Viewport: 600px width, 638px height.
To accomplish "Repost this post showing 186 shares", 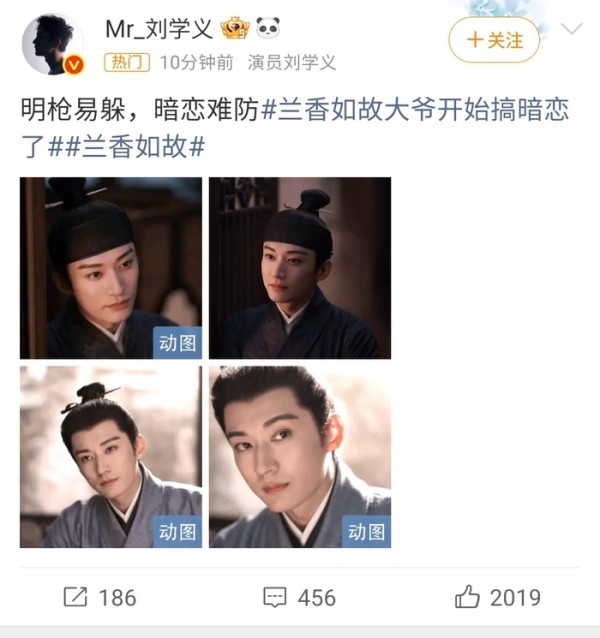I will pyautogui.click(x=100, y=597).
